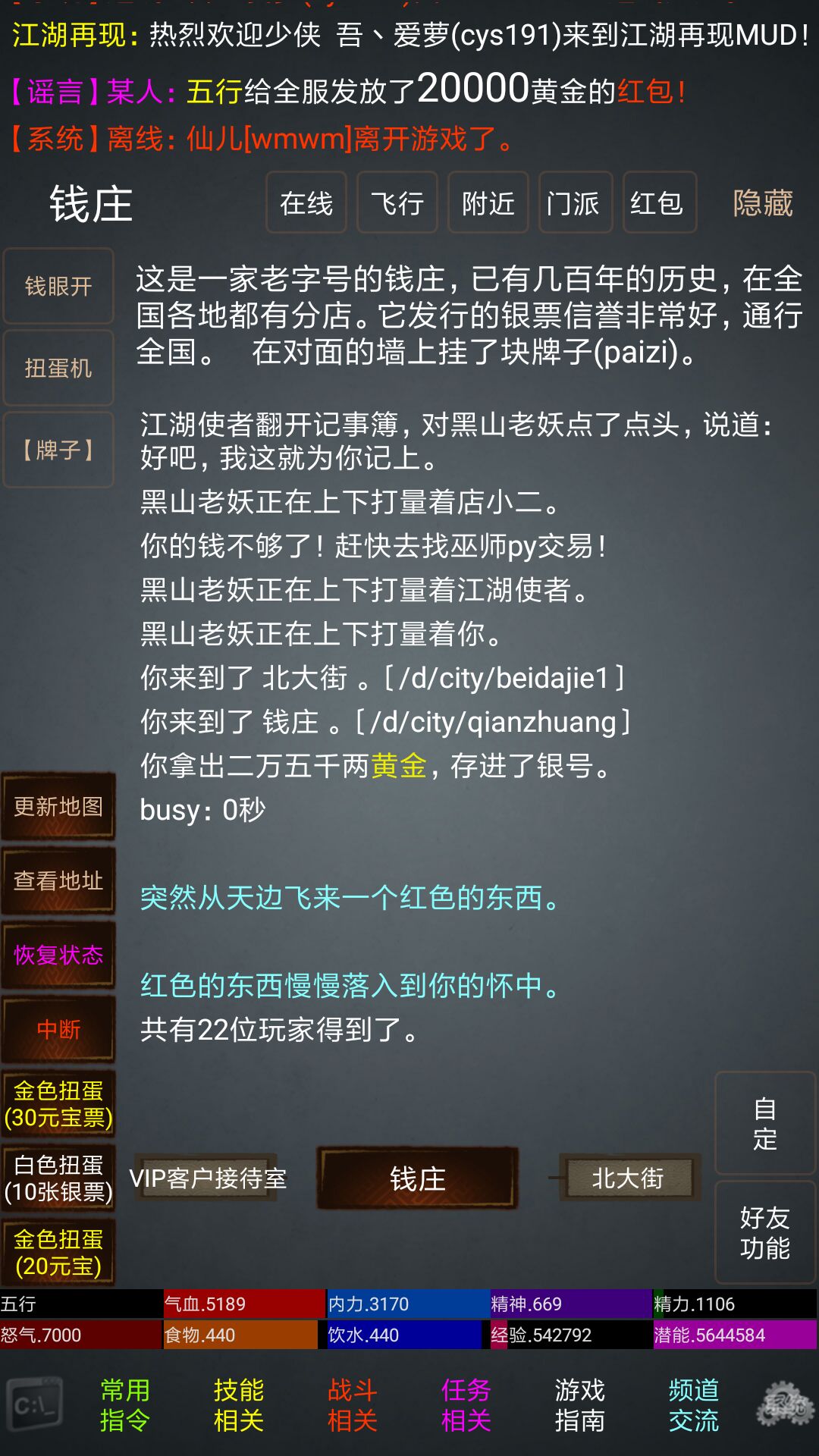Open 好友功能 friends panel
This screenshot has width=819, height=1456.
(764, 1232)
